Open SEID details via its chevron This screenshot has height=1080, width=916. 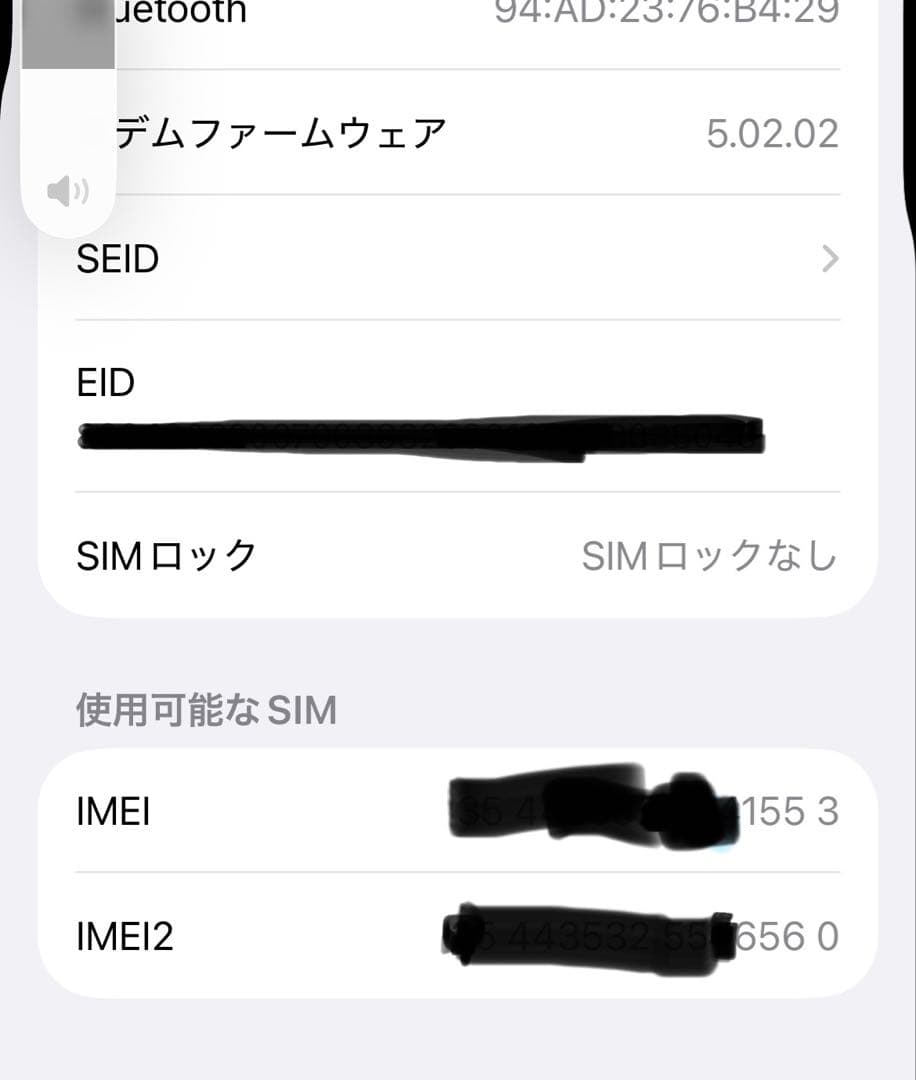830,259
